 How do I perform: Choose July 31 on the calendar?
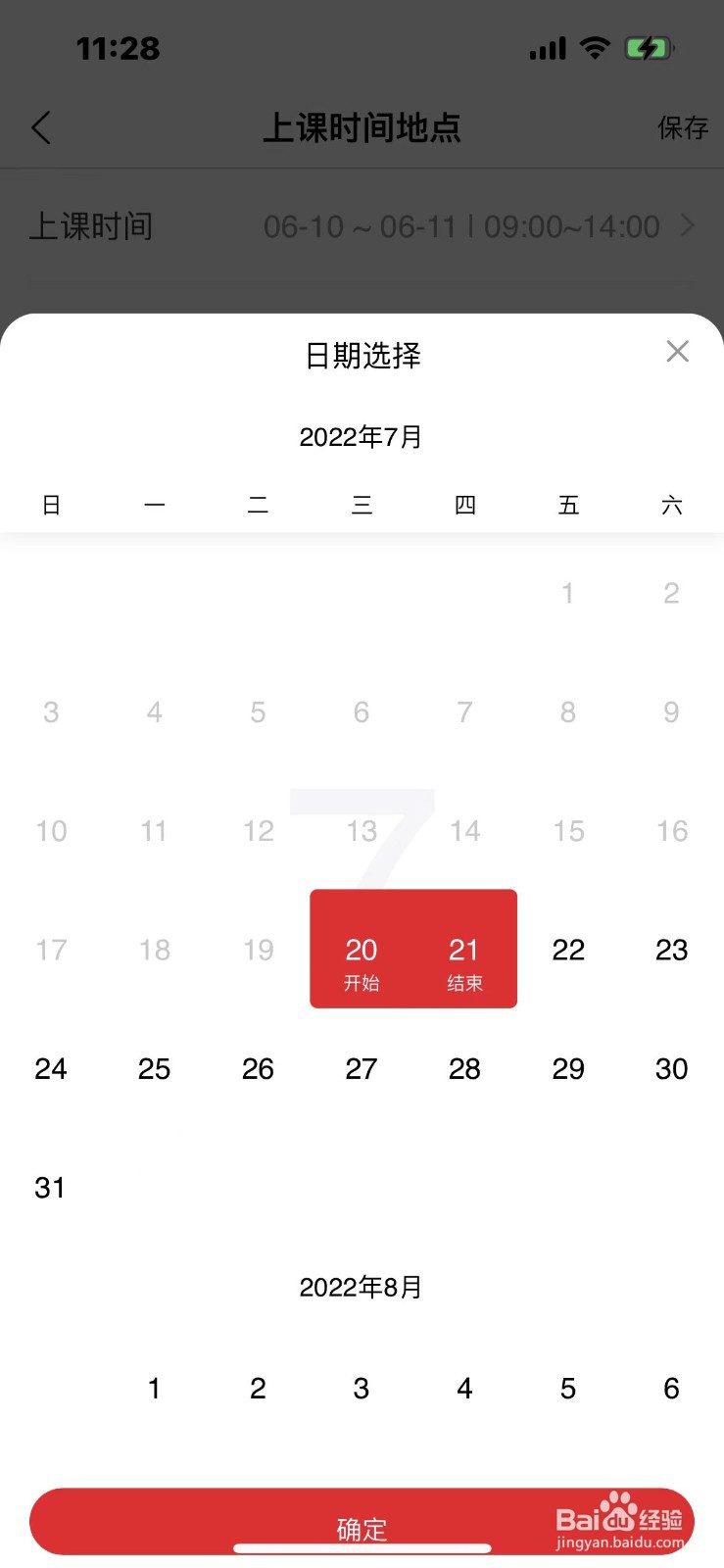click(50, 1188)
